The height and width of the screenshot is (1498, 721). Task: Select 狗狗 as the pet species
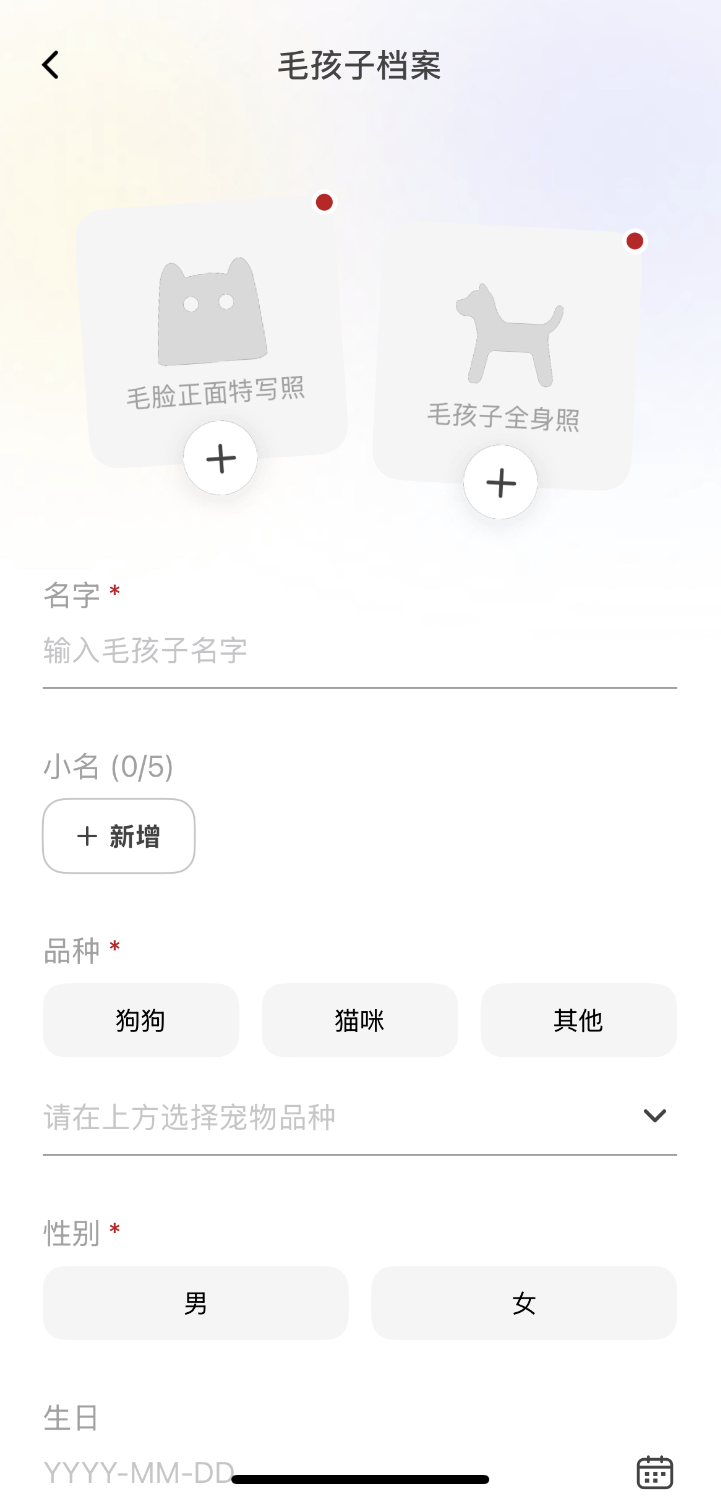click(140, 1020)
